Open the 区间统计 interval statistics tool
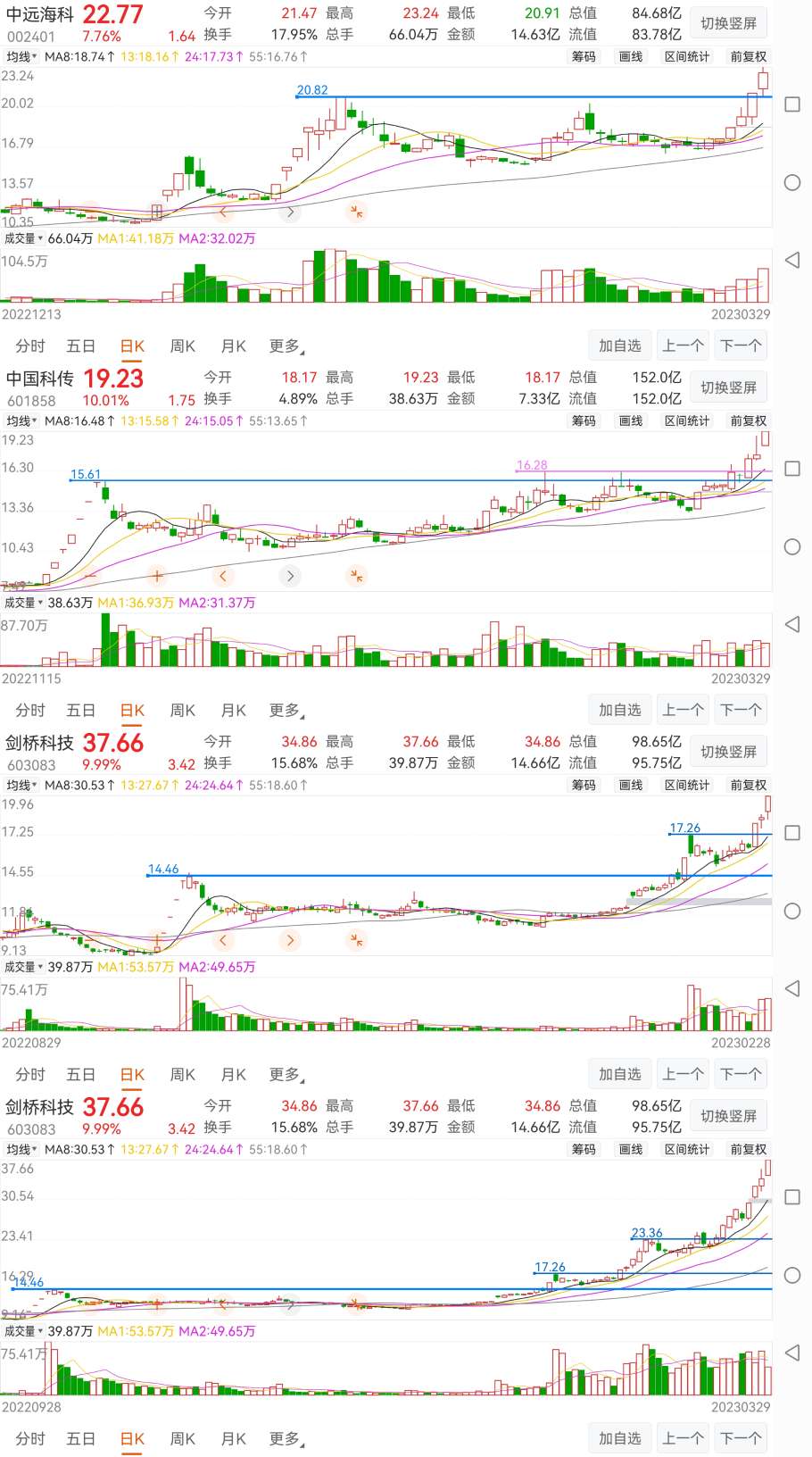Screen dimensions: 812x1457 (x=685, y=55)
